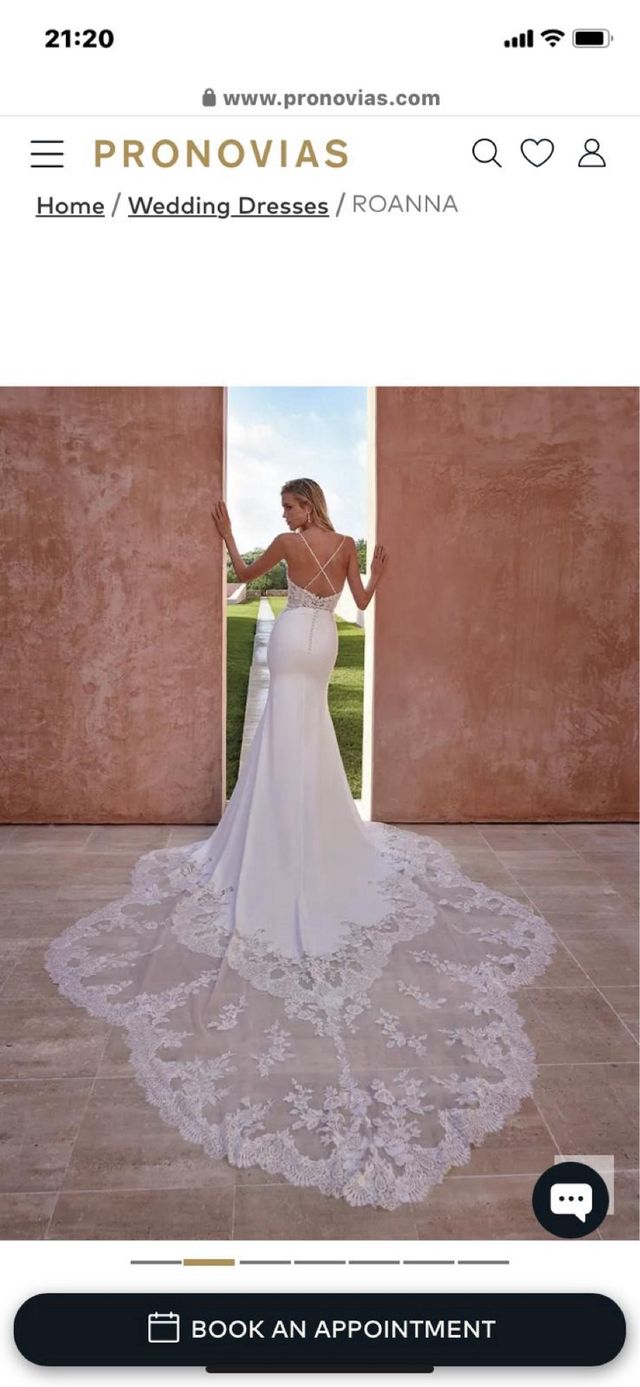Select the www.pronovias.com address bar
This screenshot has height=1387, width=640.
coord(320,98)
